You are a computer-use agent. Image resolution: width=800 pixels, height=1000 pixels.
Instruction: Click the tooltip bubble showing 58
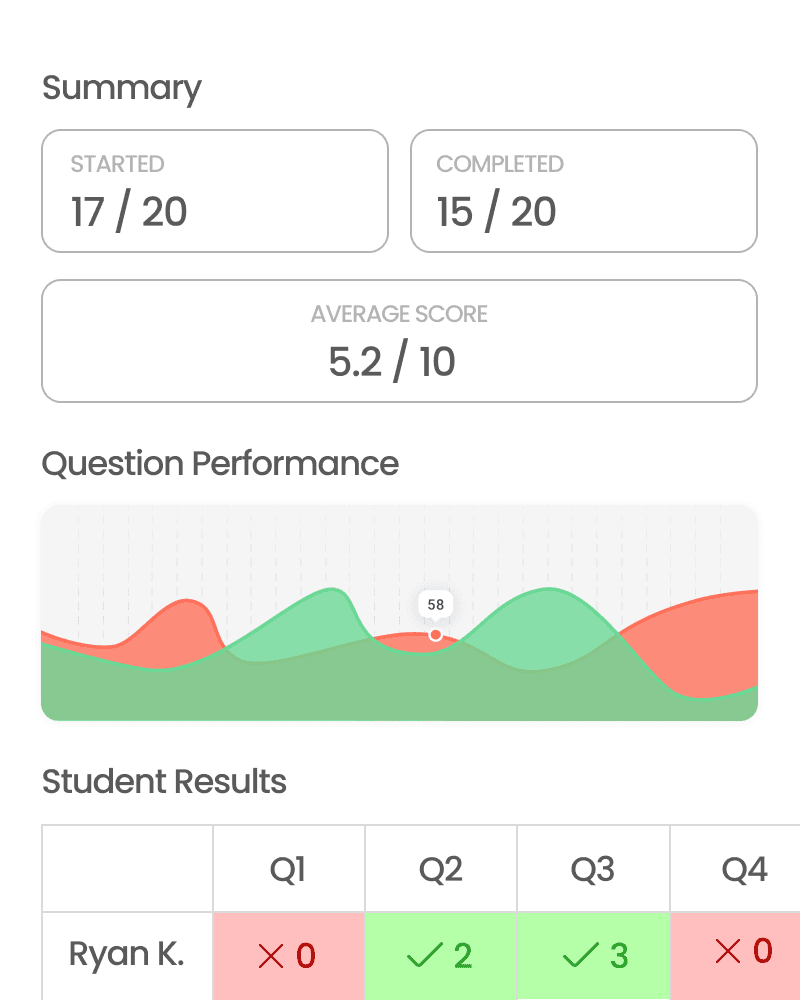435,604
